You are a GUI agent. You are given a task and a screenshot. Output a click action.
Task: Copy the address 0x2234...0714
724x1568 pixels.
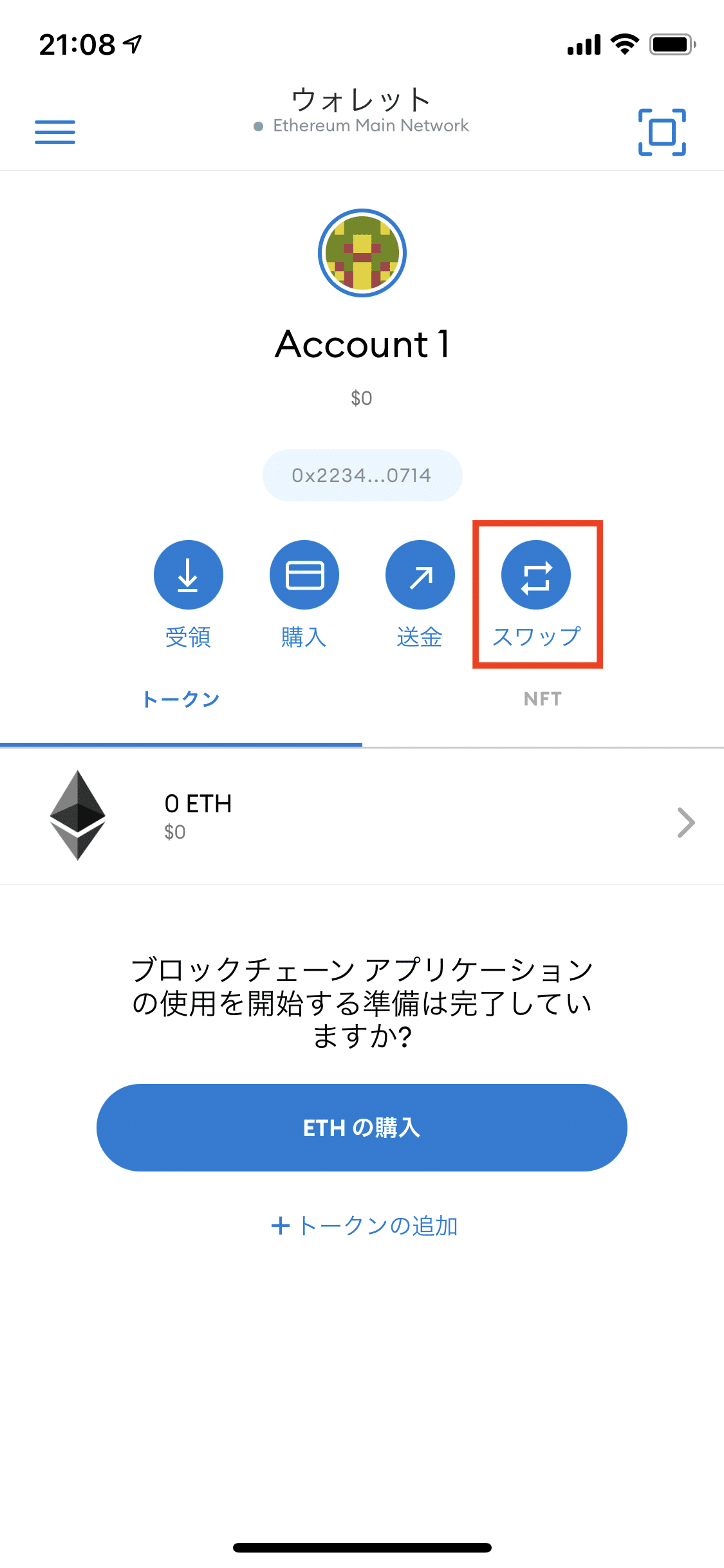(362, 476)
